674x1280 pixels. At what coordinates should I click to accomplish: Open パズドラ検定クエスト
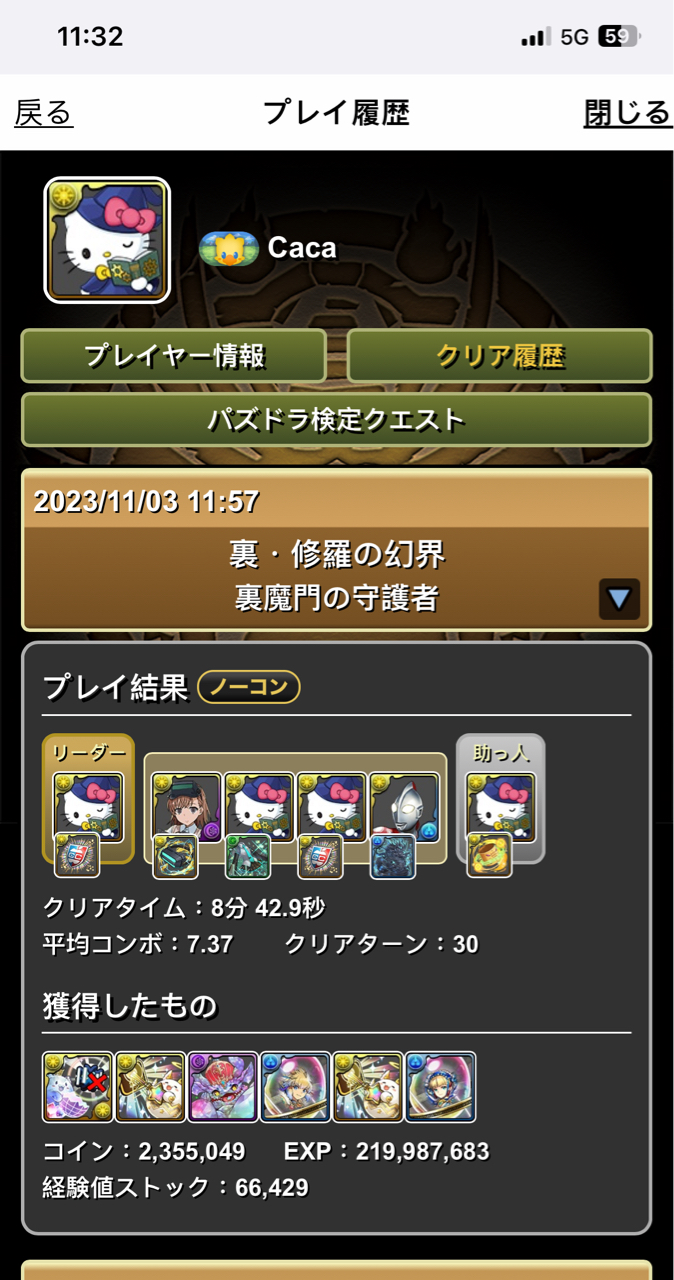(336, 419)
